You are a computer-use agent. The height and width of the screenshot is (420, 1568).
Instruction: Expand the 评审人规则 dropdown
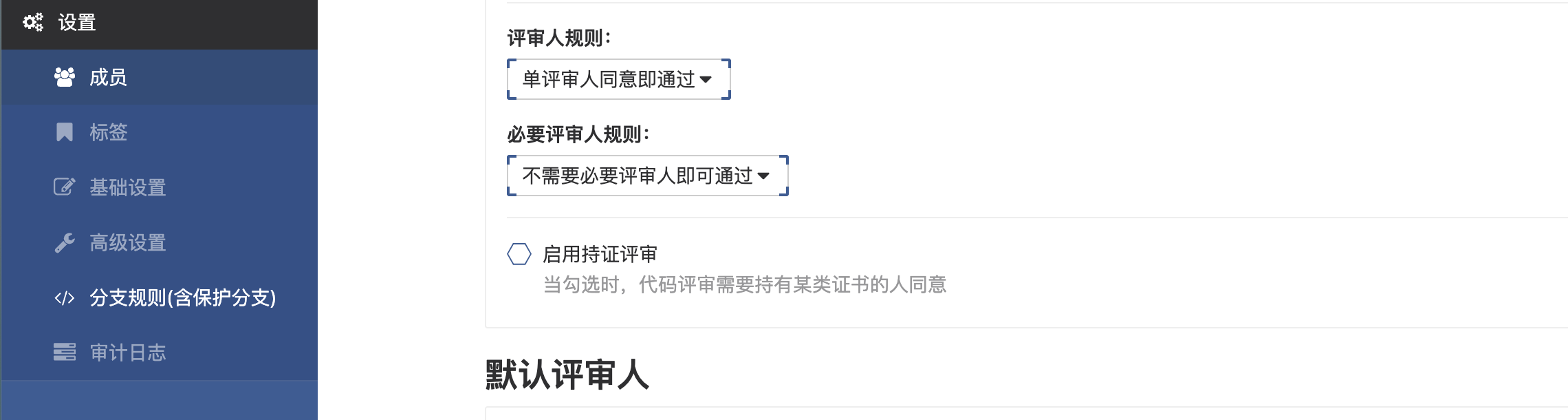pyautogui.click(x=618, y=79)
